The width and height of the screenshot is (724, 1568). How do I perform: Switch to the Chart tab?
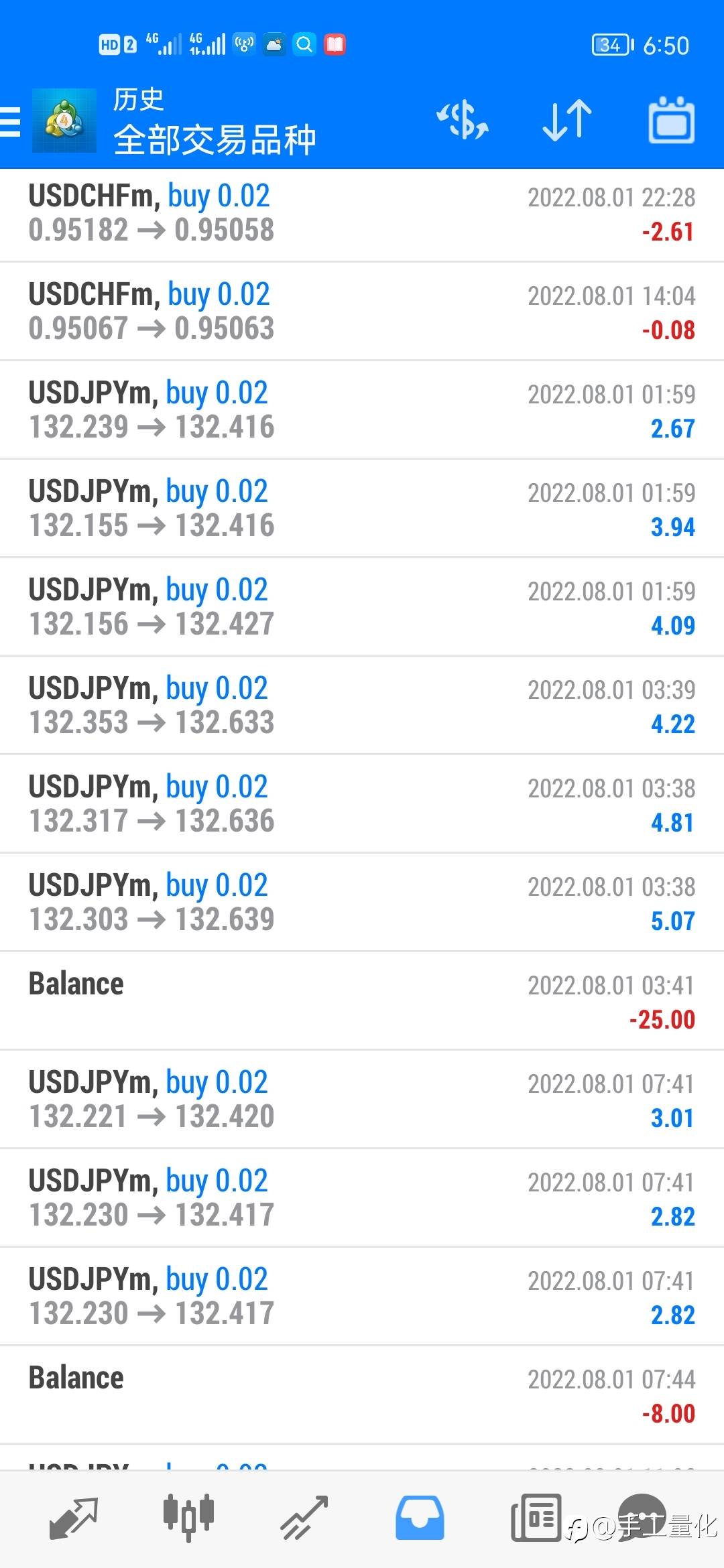[x=188, y=1518]
